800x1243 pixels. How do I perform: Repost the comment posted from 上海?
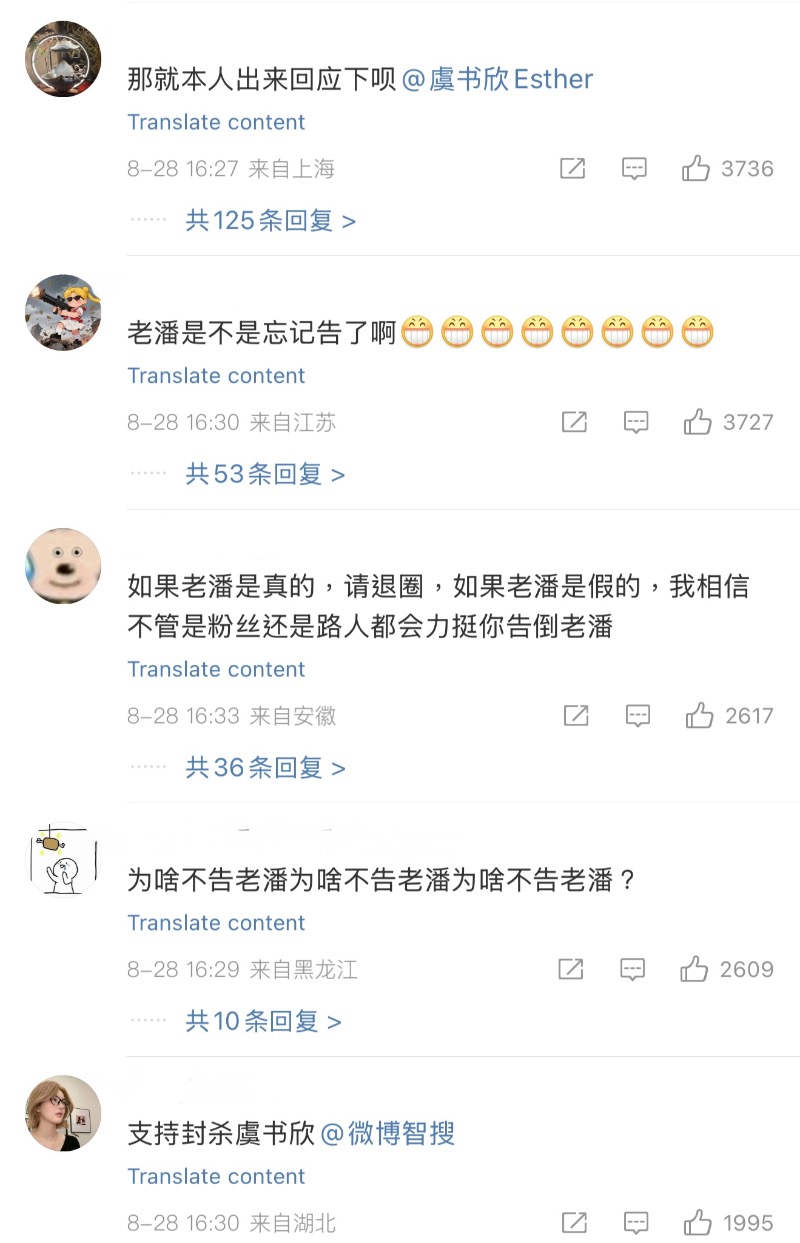coord(572,169)
